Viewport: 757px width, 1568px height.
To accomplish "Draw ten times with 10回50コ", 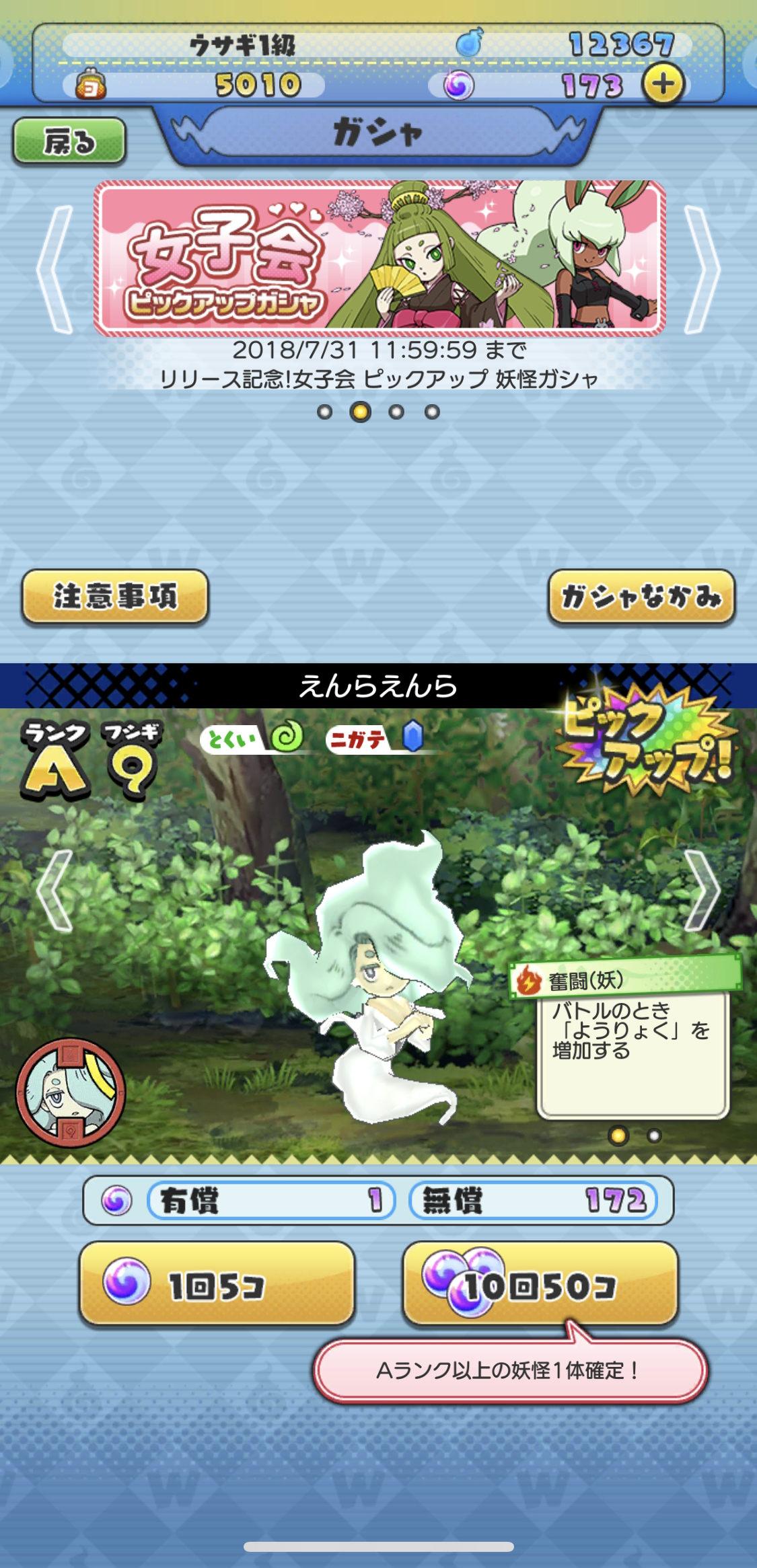I will pos(540,1285).
